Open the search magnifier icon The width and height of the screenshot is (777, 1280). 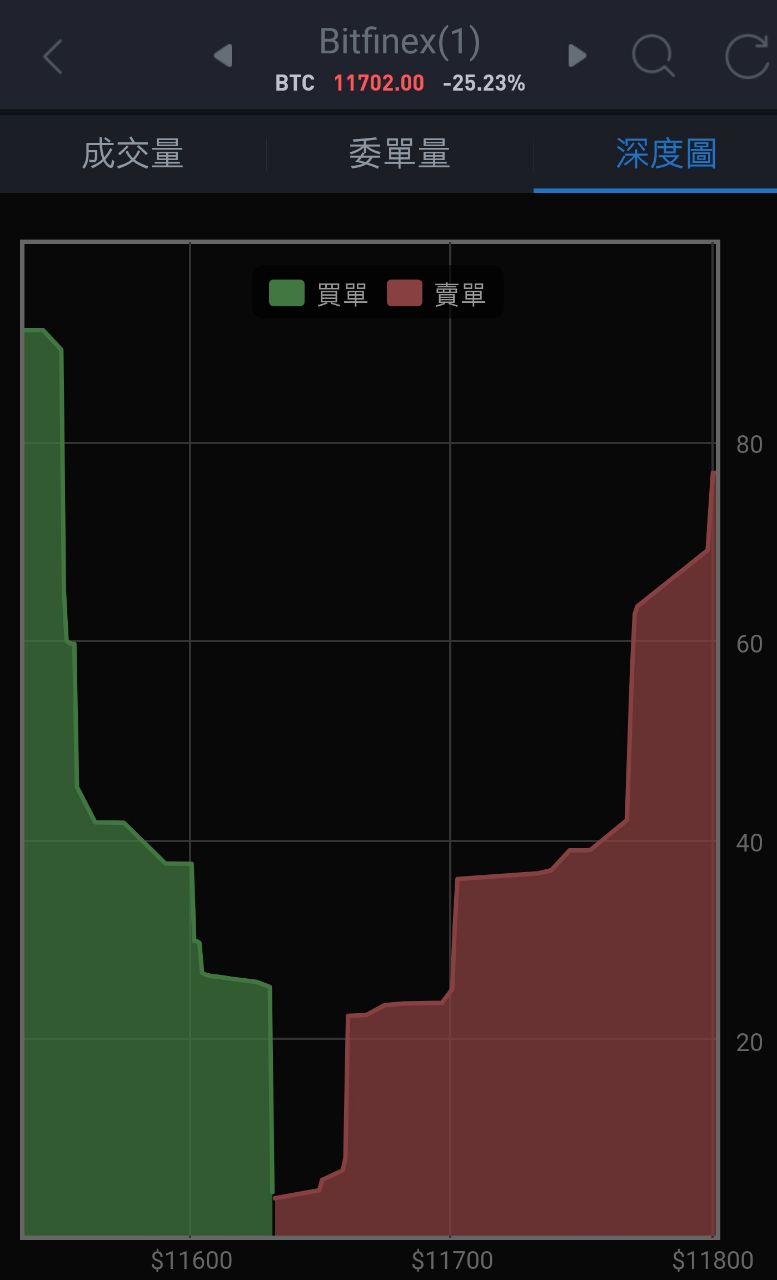(654, 56)
